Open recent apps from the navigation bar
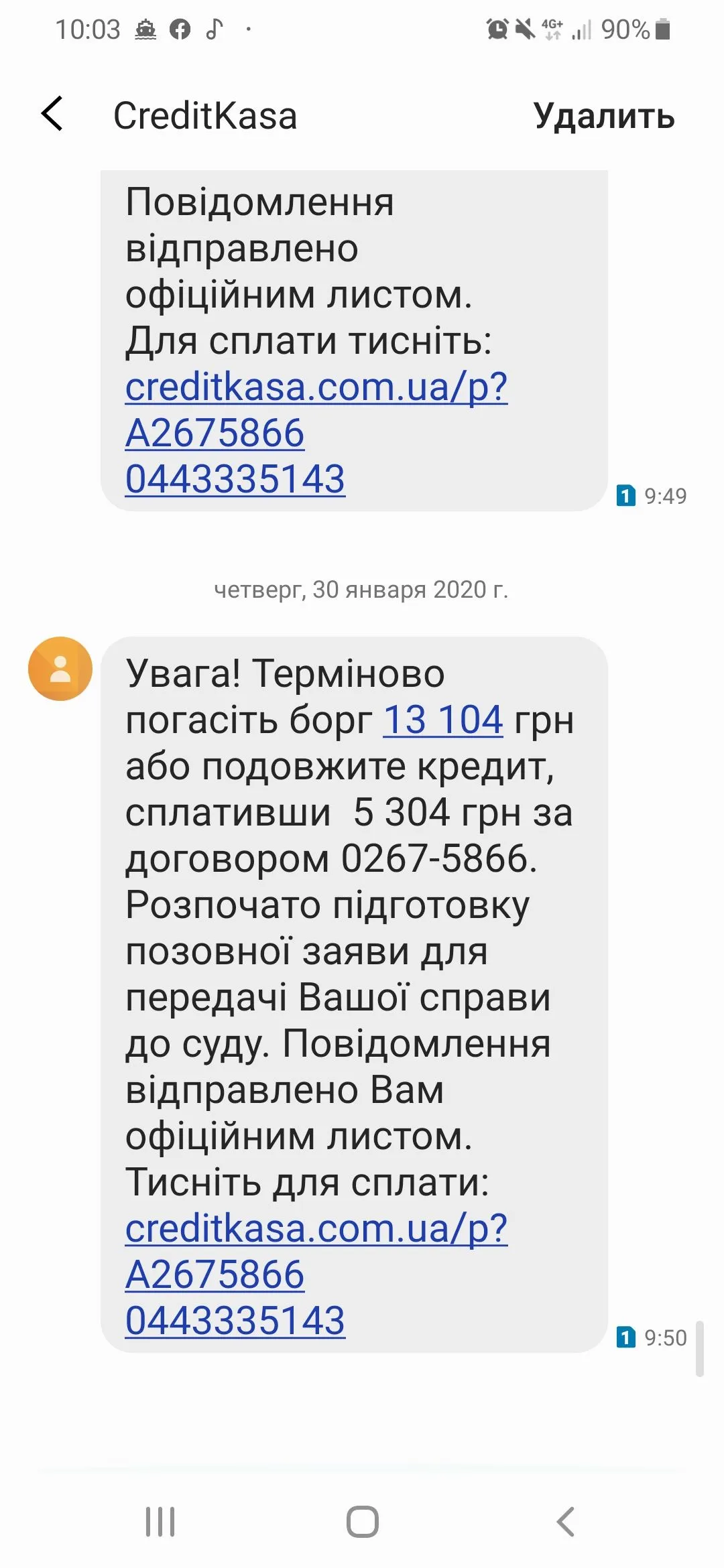The image size is (724, 1568). pos(160,1521)
